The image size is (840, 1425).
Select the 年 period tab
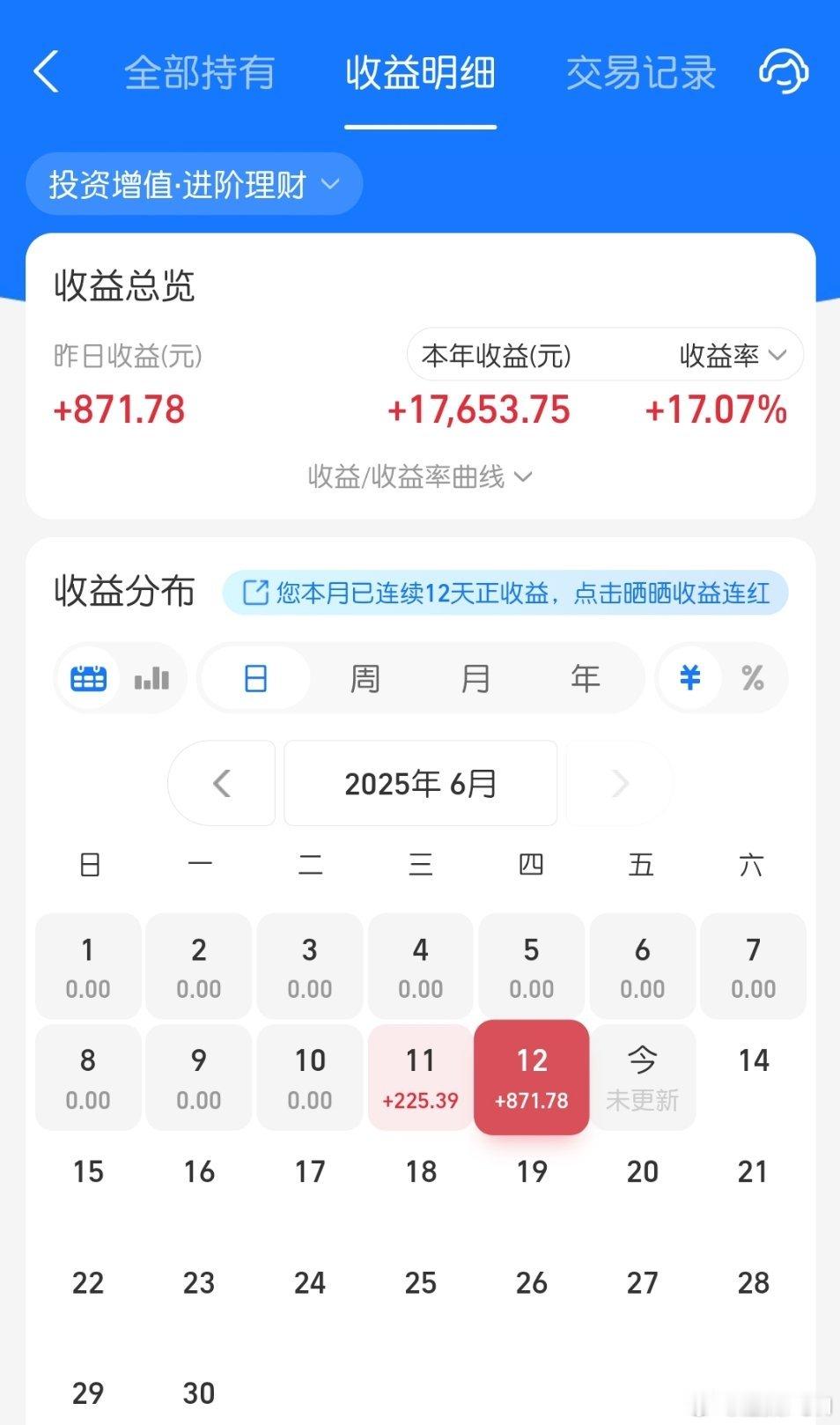coord(585,678)
